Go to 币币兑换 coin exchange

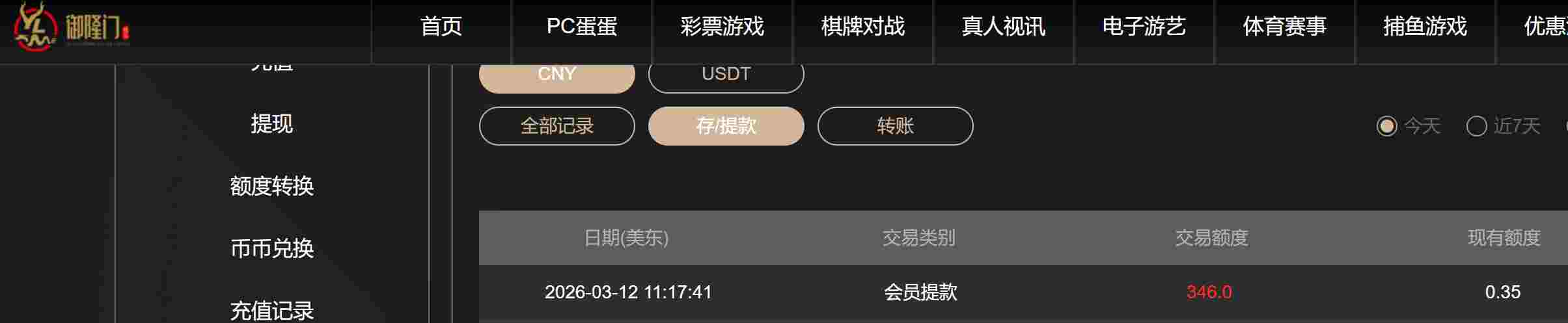pyautogui.click(x=271, y=248)
